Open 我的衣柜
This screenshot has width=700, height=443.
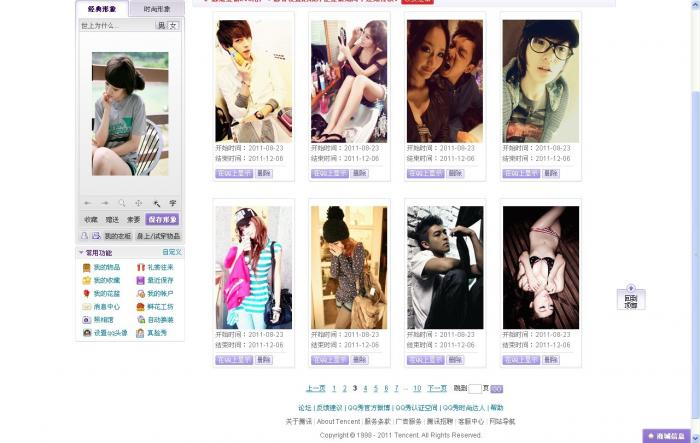(x=117, y=236)
